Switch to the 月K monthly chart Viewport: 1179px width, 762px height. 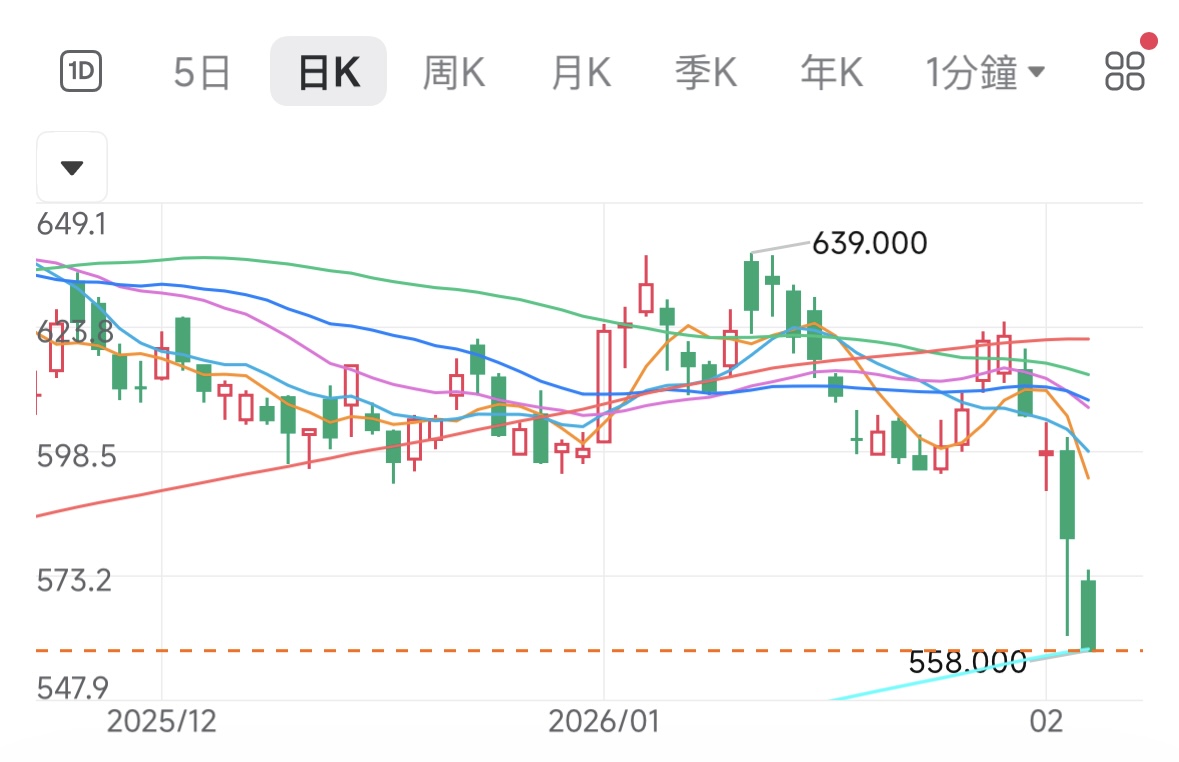click(x=580, y=72)
